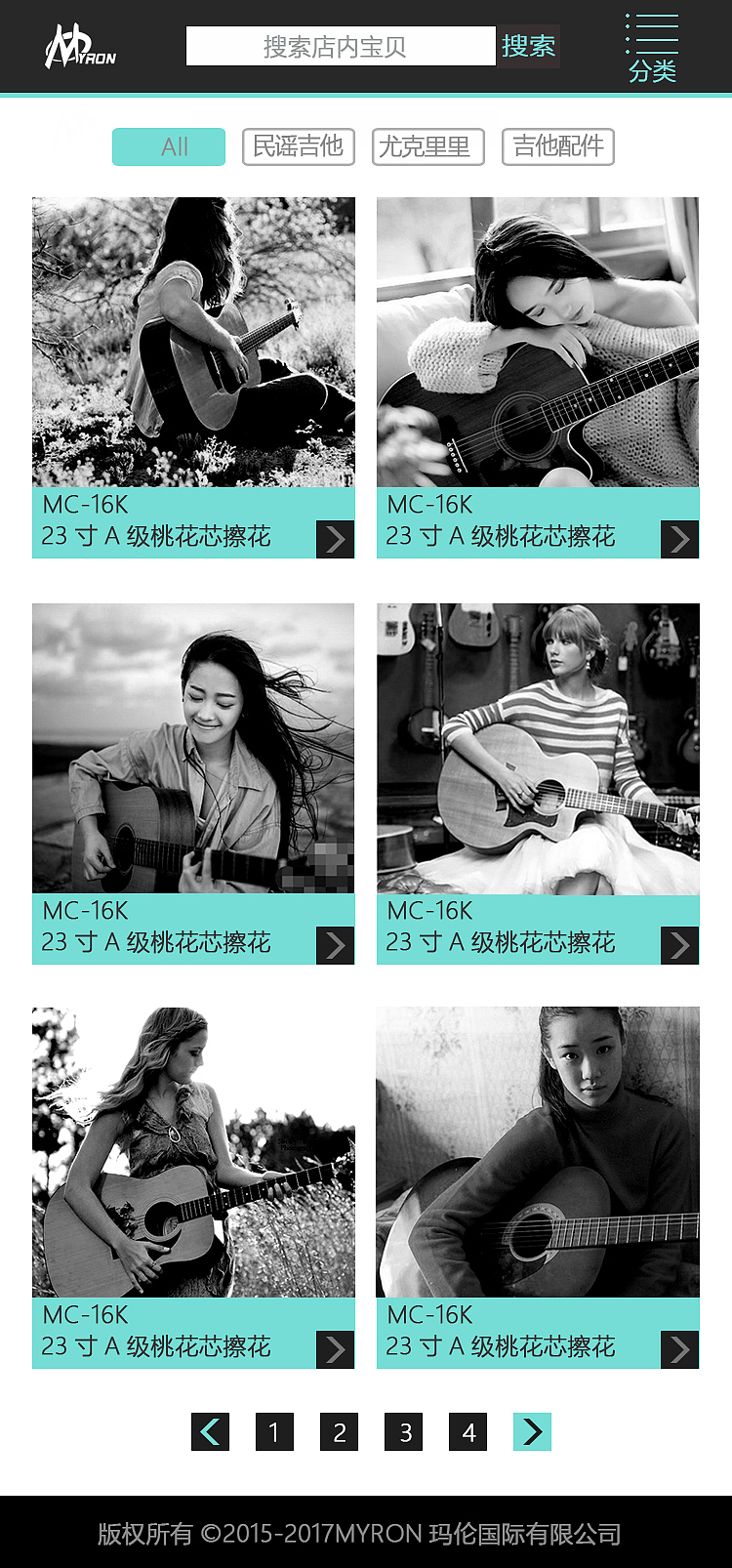Image resolution: width=732 pixels, height=1568 pixels.
Task: Expand details for the seated outdoor guitarist product
Action: pos(334,539)
